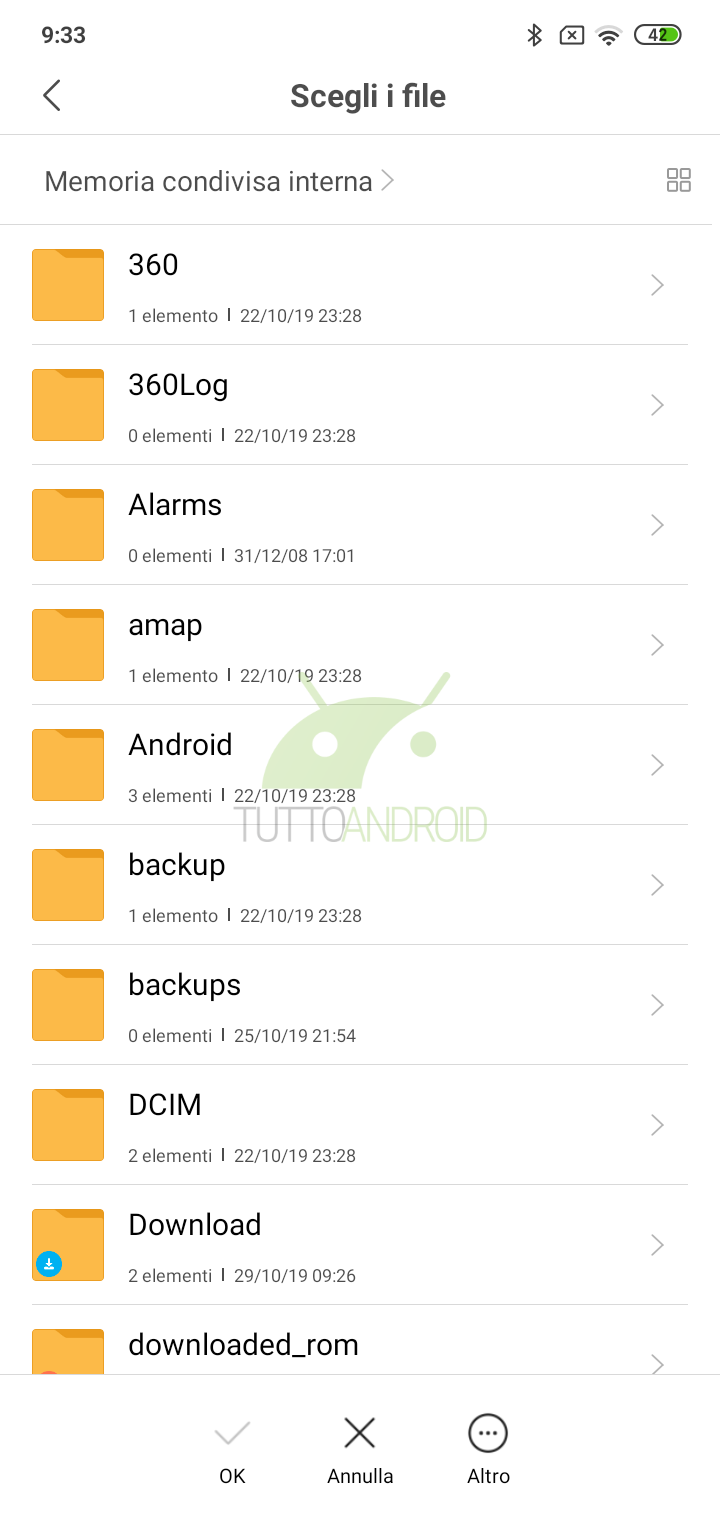Screen dimensions: 720x1520
Task: Open the Download folder
Action: [x=360, y=1245]
